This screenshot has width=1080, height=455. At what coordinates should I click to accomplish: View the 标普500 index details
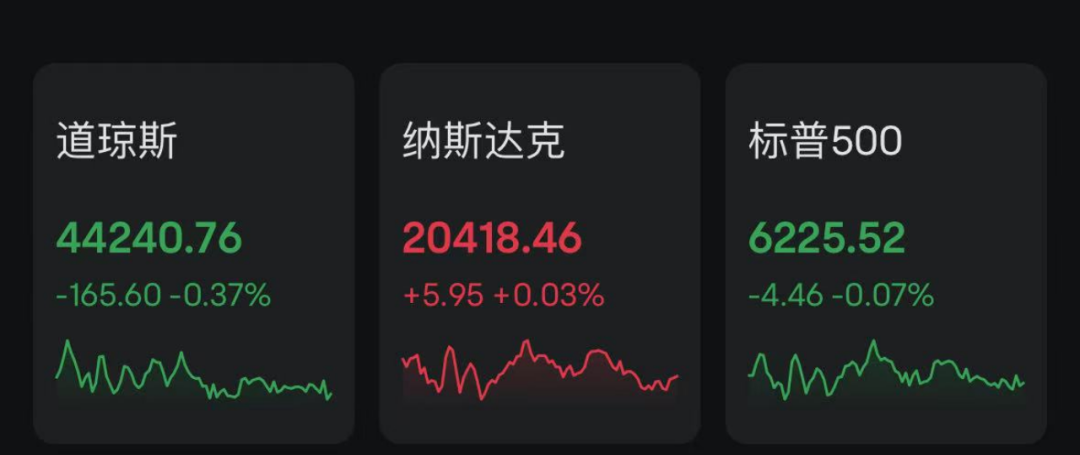pyautogui.click(x=885, y=253)
